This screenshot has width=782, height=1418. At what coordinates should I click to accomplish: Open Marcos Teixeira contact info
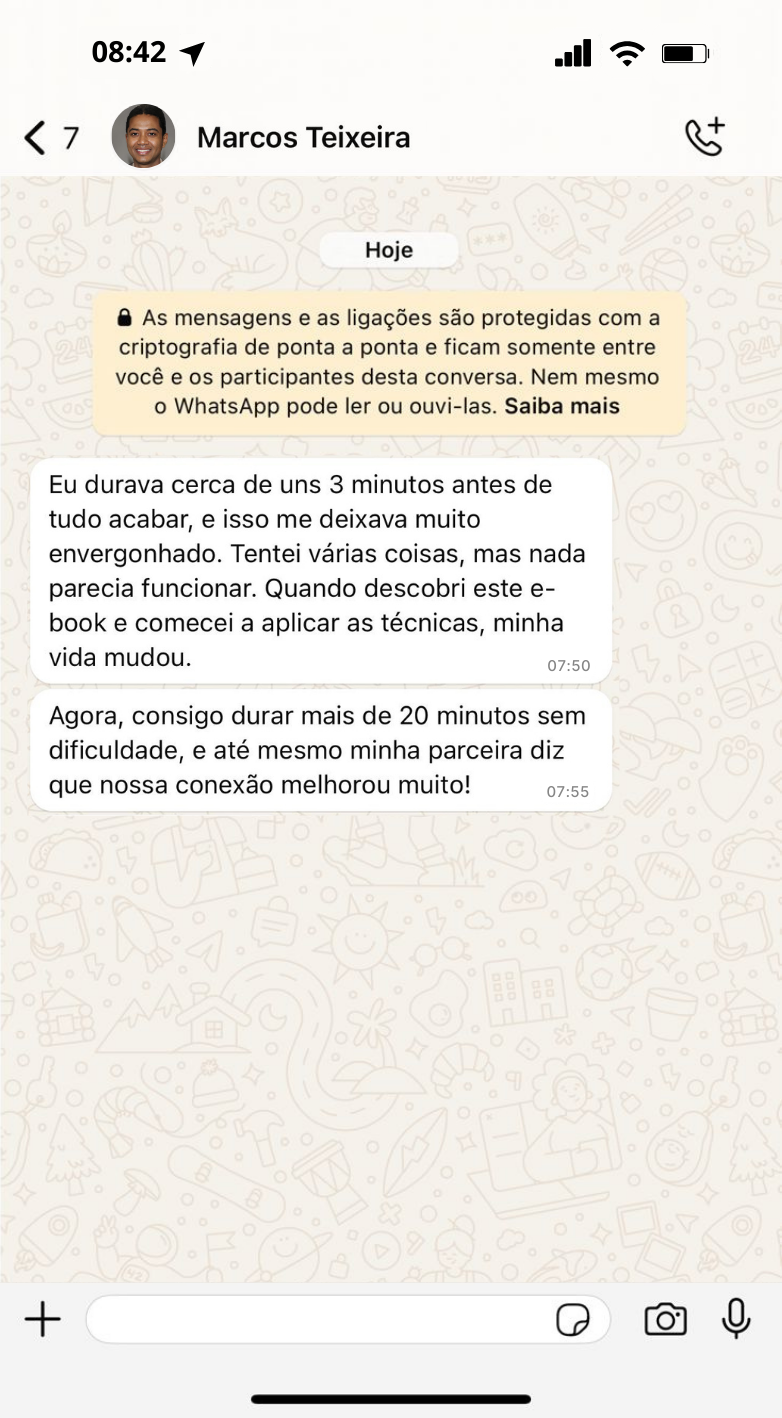click(x=303, y=137)
